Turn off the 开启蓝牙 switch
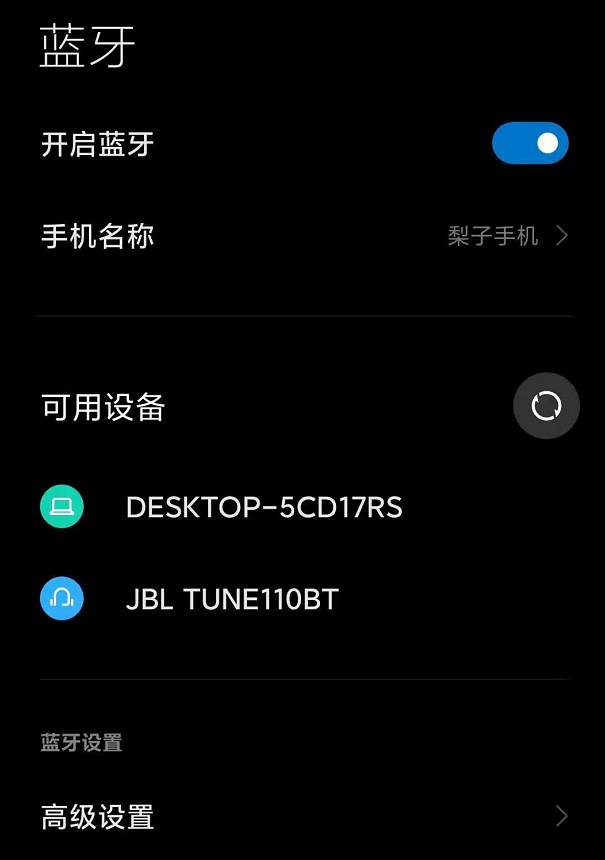 530,144
